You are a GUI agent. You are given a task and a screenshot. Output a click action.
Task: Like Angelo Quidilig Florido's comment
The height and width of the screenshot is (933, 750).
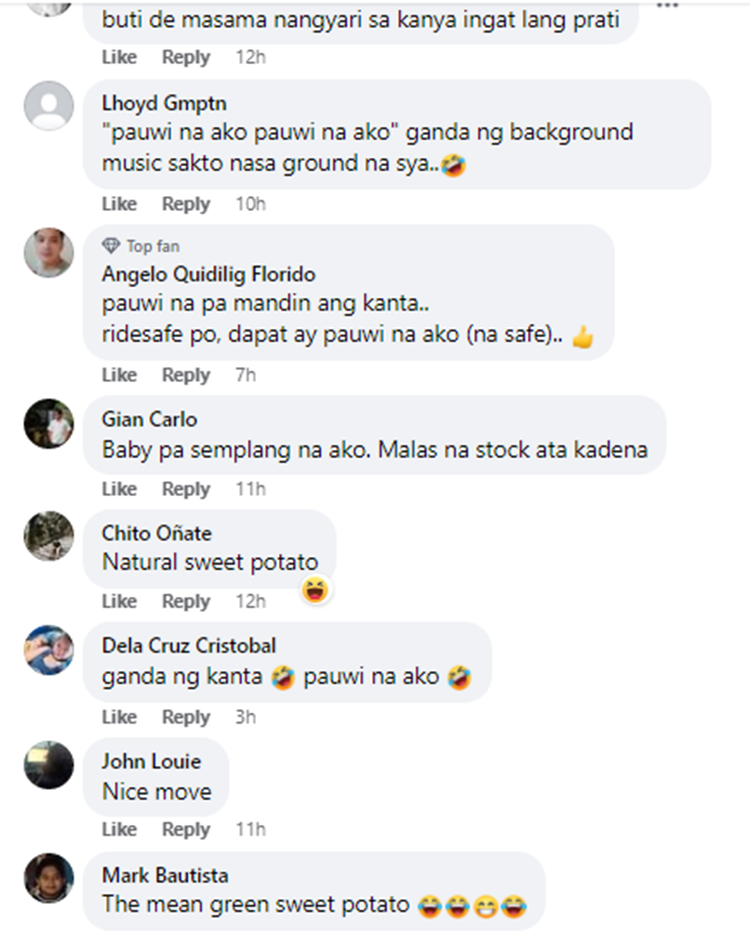point(119,375)
